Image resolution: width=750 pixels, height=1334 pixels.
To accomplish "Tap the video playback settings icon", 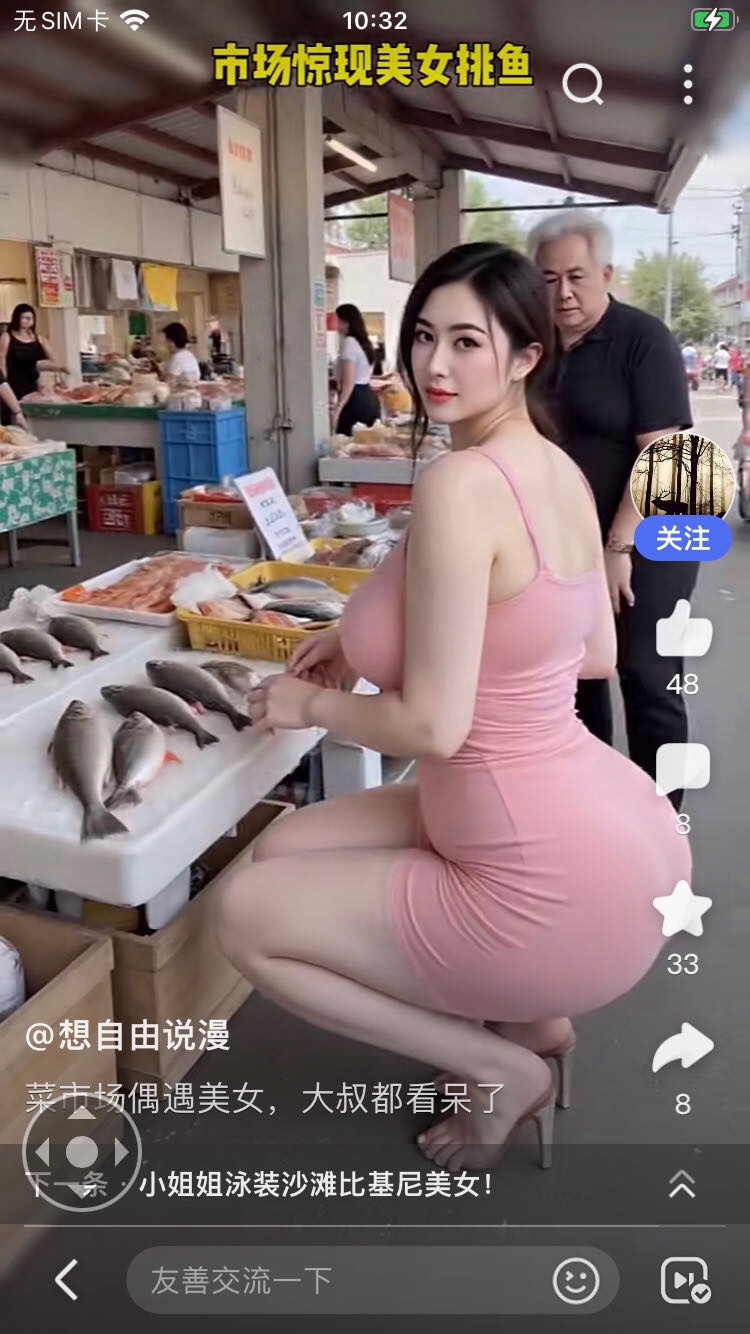I will [685, 1280].
